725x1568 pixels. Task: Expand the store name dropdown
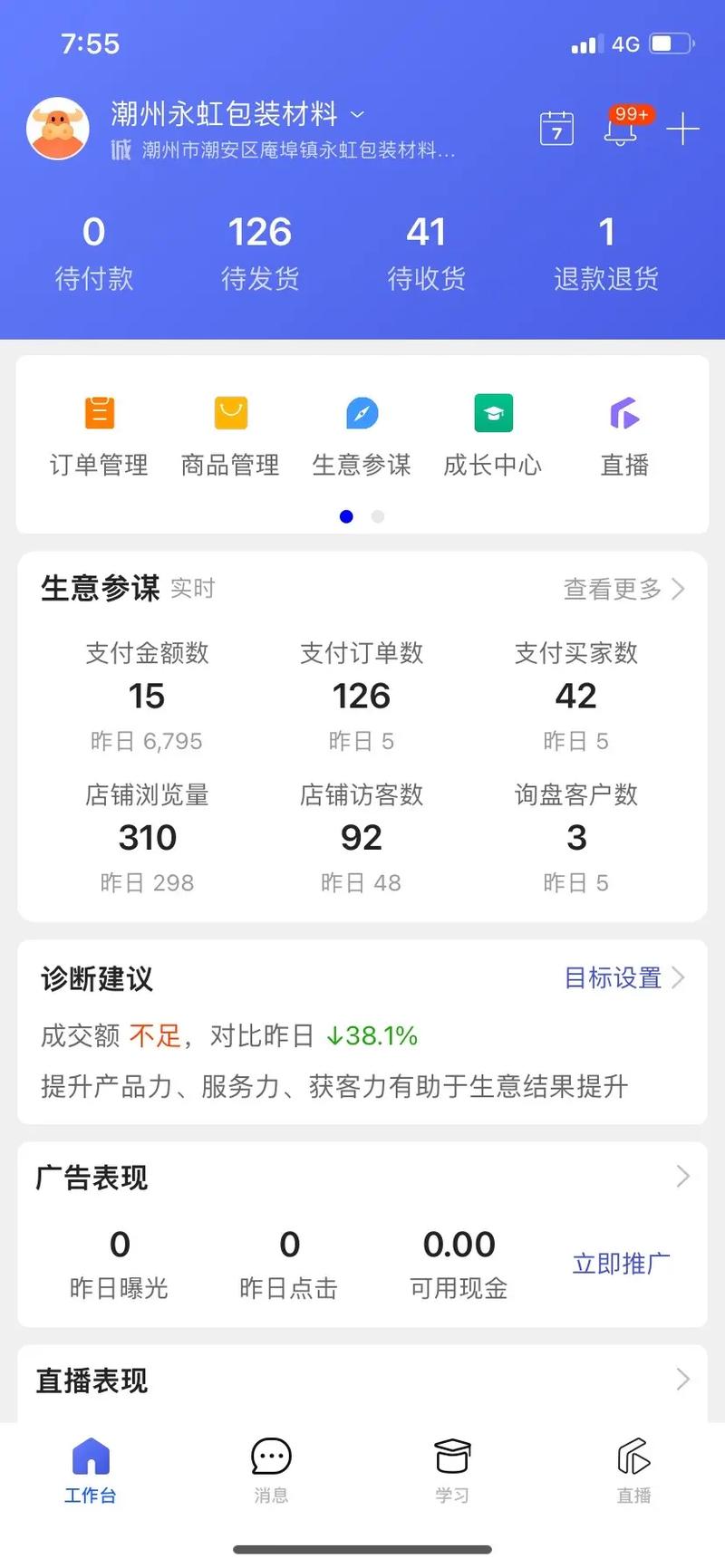point(357,114)
